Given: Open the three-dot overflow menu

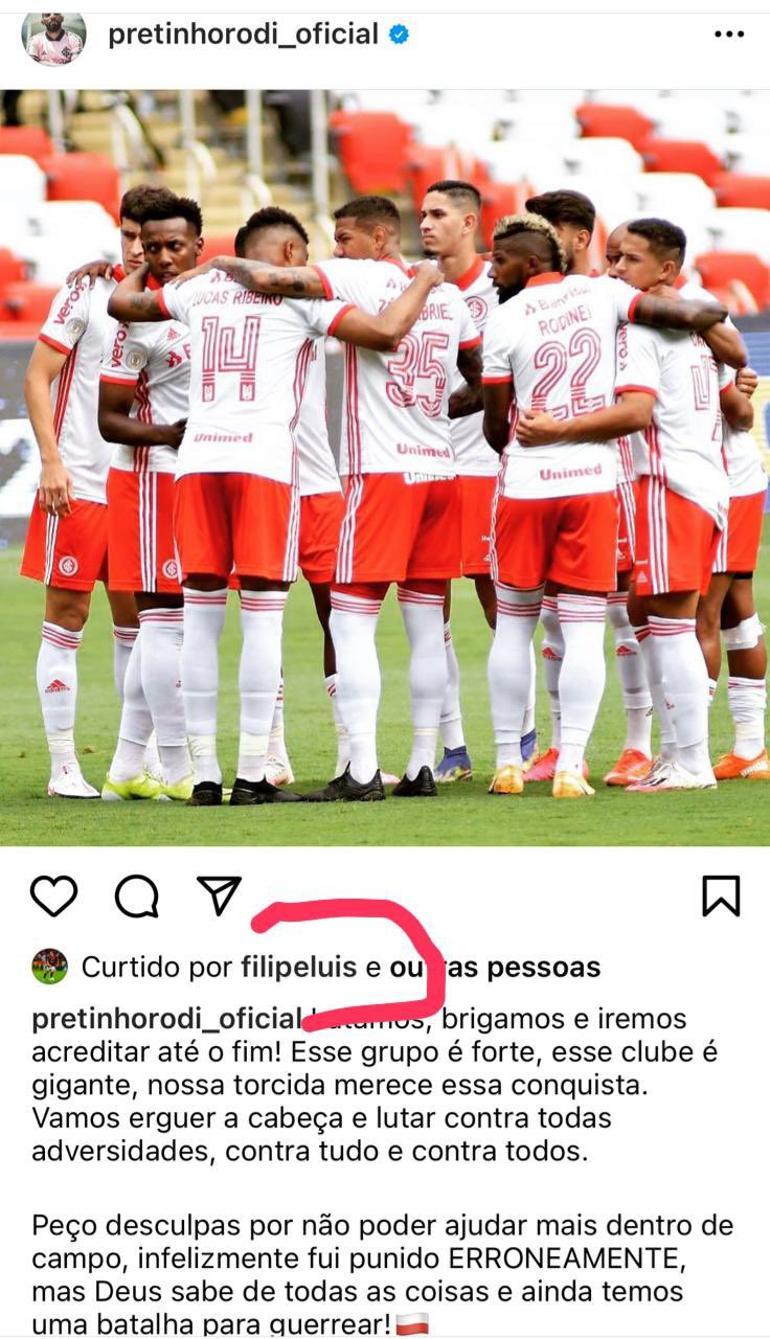Looking at the screenshot, I should pyautogui.click(x=729, y=35).
